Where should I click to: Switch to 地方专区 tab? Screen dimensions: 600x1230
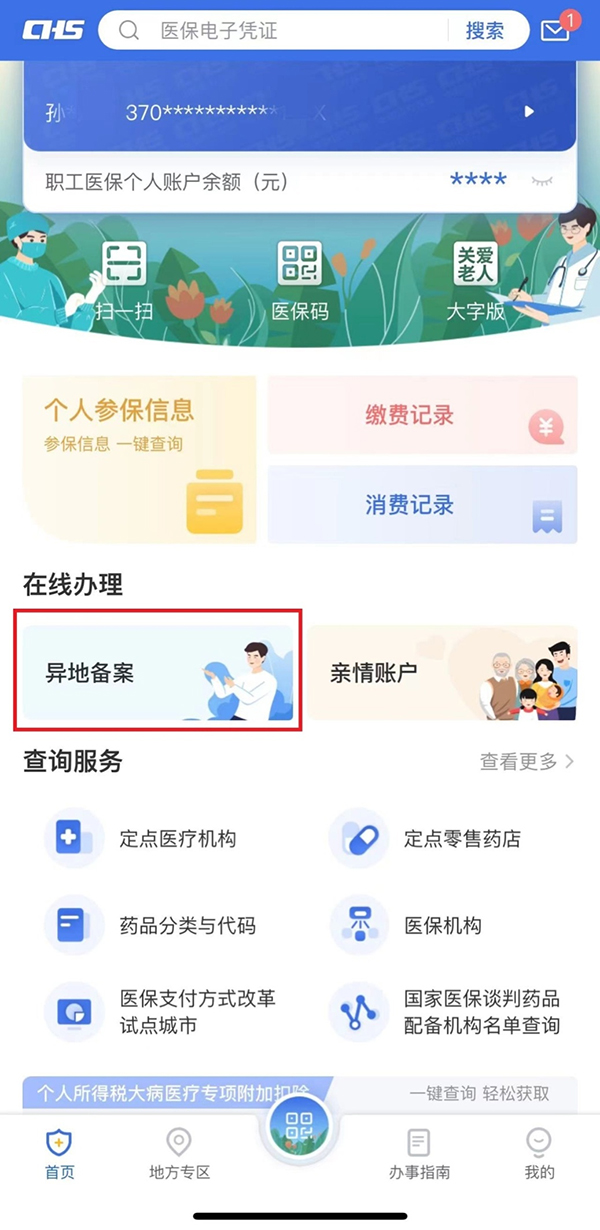(x=179, y=1154)
